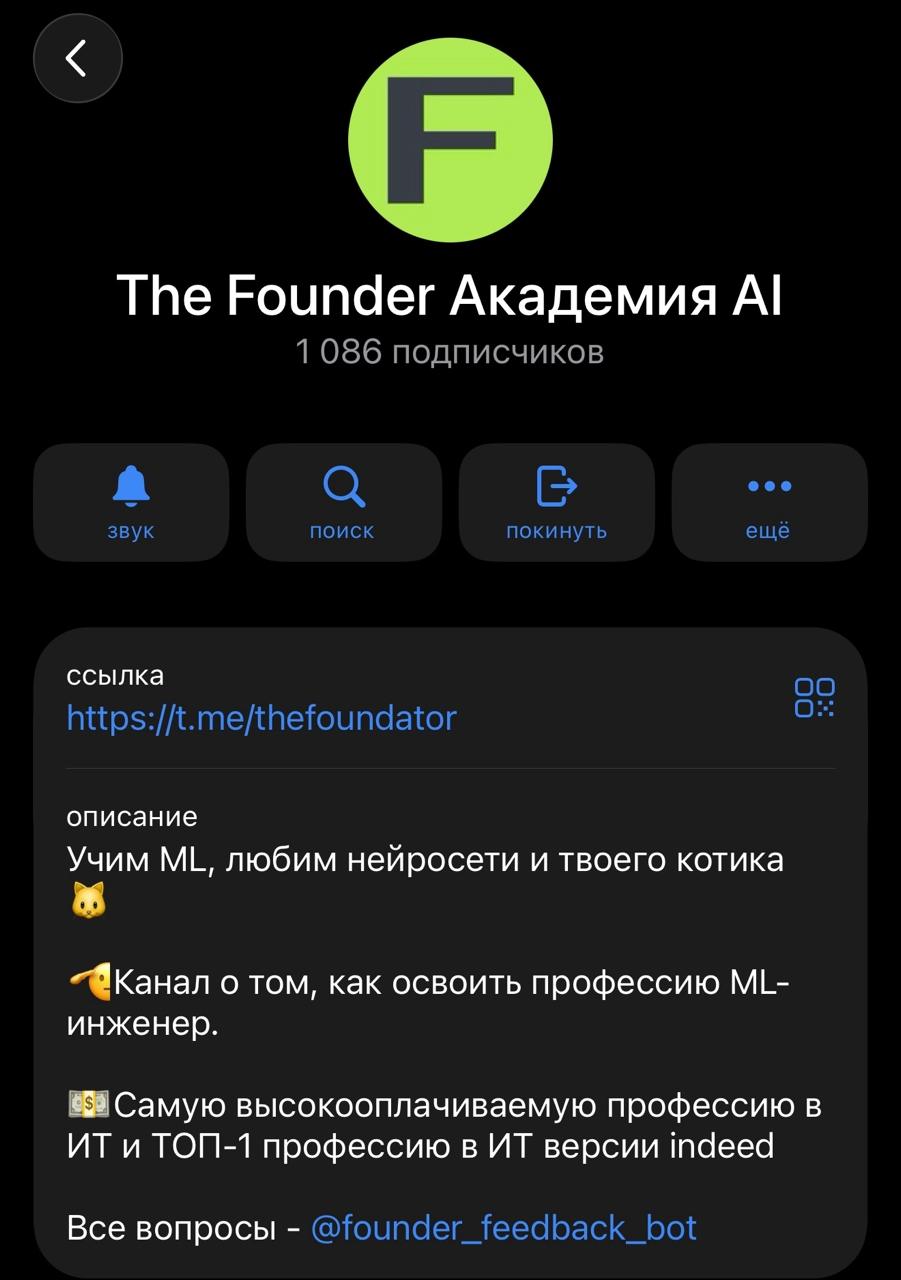901x1280 pixels.
Task: Toggle channel sound notifications
Action: point(131,502)
